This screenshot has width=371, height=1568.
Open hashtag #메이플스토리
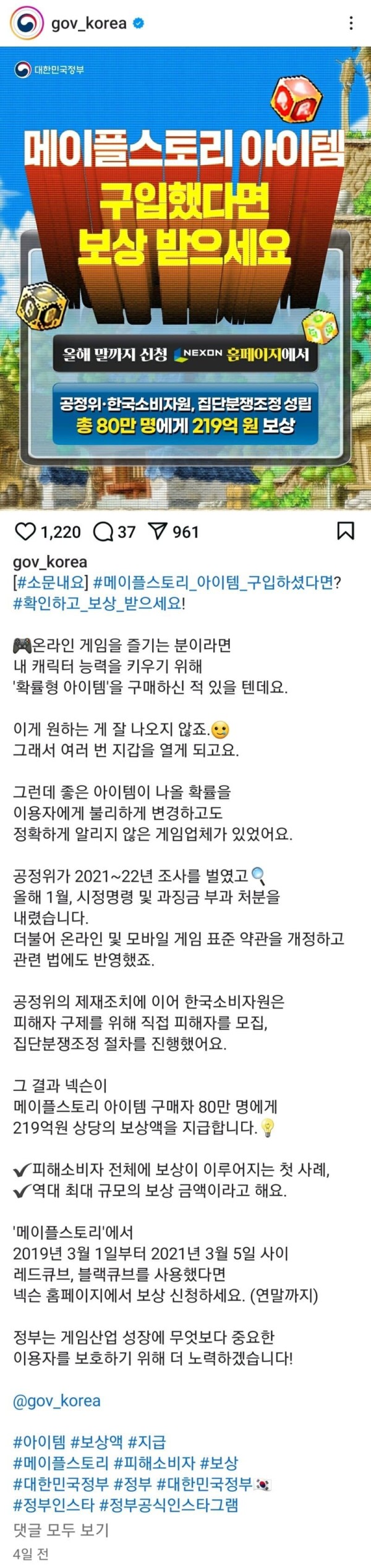pos(61,1463)
